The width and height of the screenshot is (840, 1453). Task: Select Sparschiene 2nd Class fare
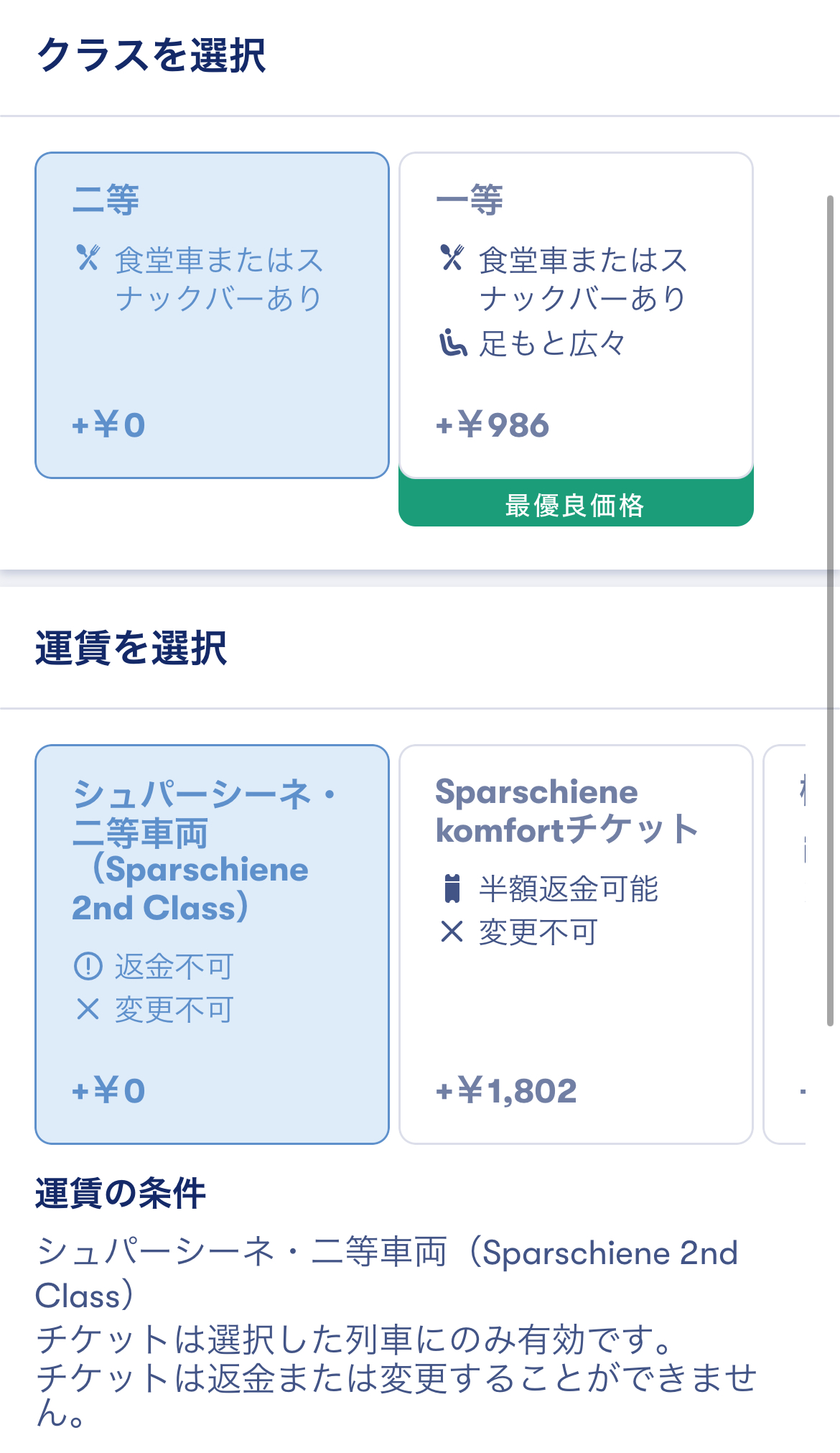212,944
